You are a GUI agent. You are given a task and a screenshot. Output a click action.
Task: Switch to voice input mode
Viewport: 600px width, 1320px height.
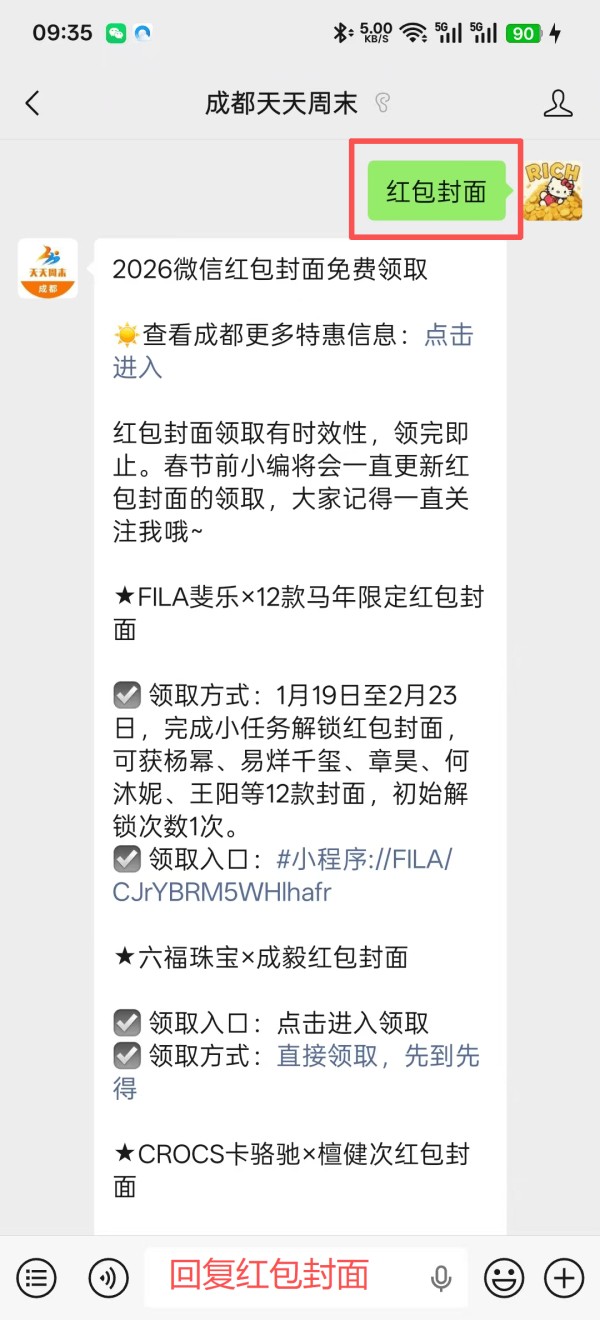pos(108,1277)
